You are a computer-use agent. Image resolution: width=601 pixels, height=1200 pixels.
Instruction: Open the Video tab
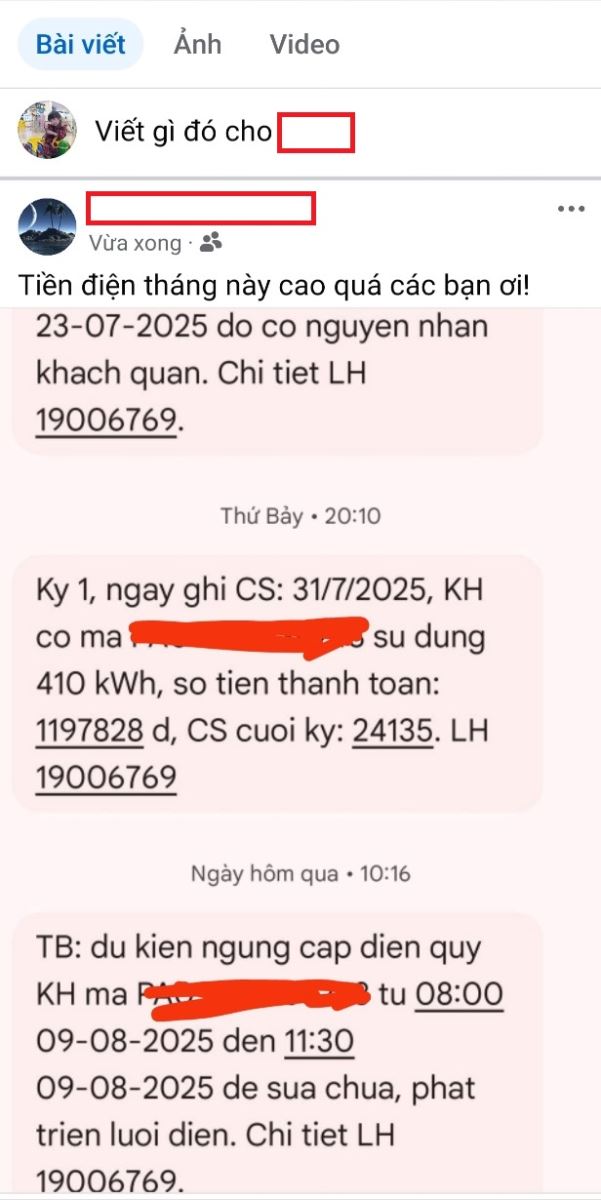305,44
